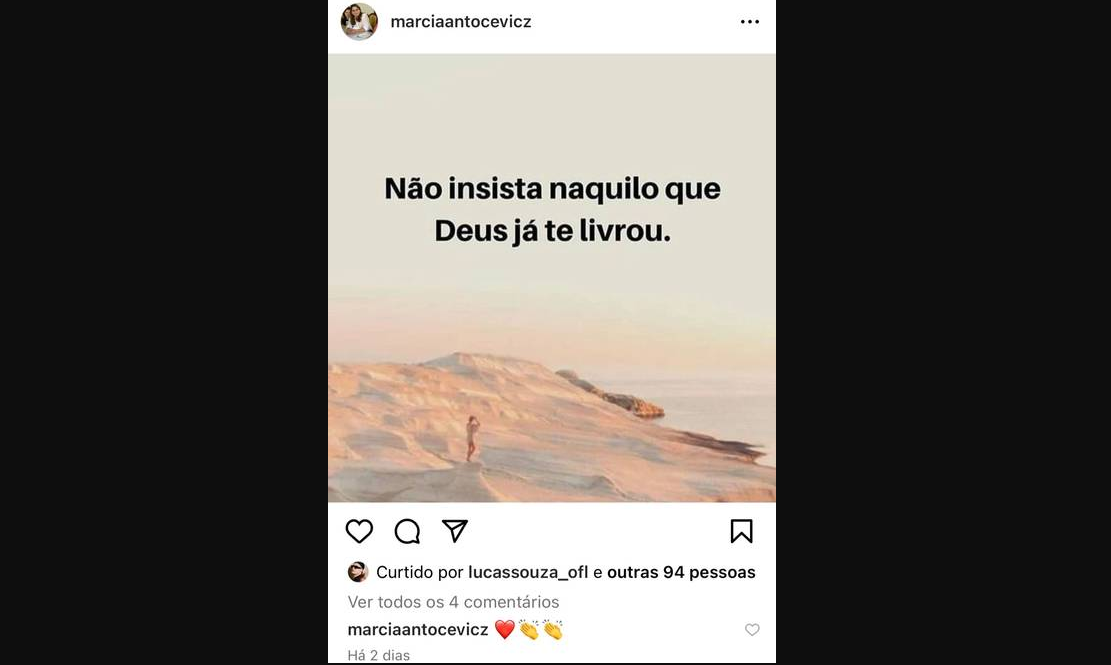Open lucassouza_ofl's profile from likes
The image size is (1111, 665).
[x=528, y=573]
